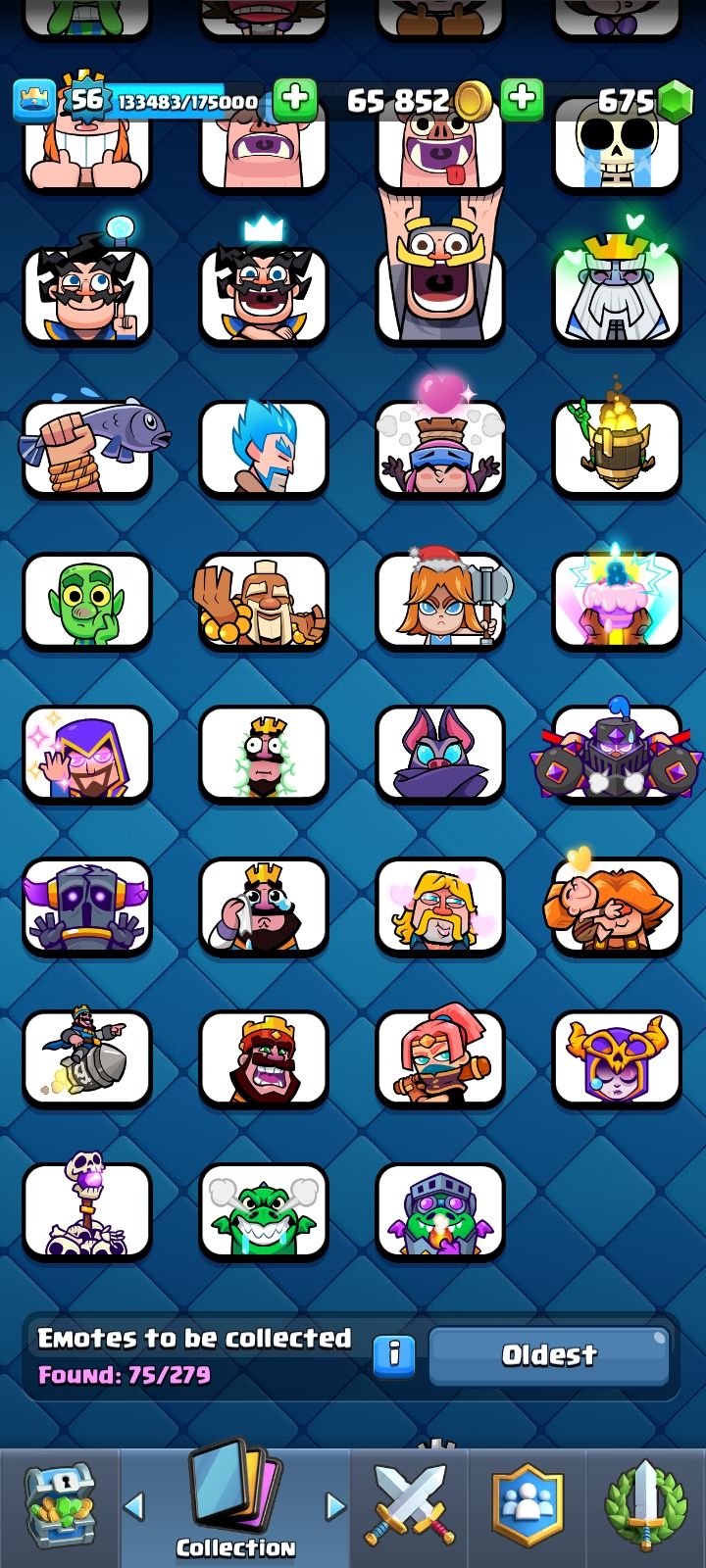706x1568 pixels.
Task: Open the emotes info button
Action: click(x=394, y=1354)
